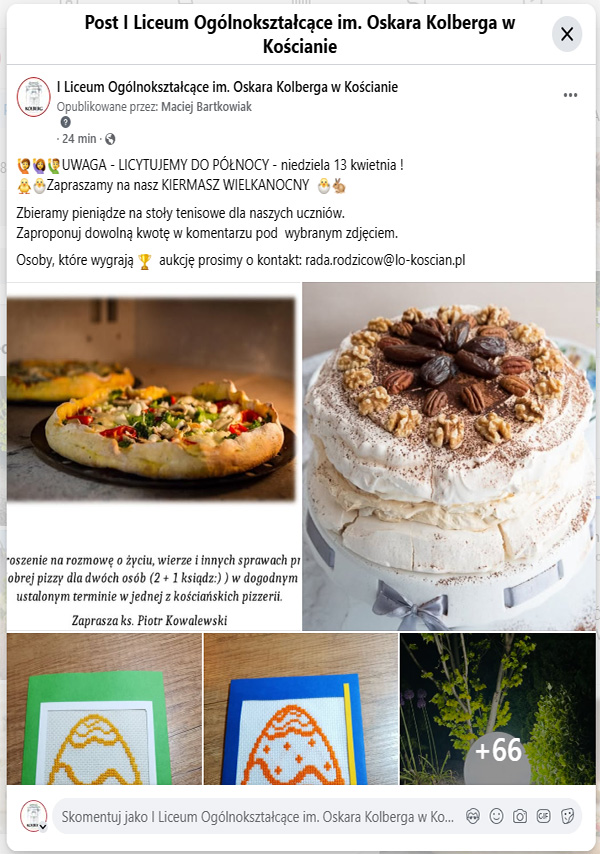The image size is (600, 854).
Task: Open the post's three-dot options menu
Action: point(570,95)
